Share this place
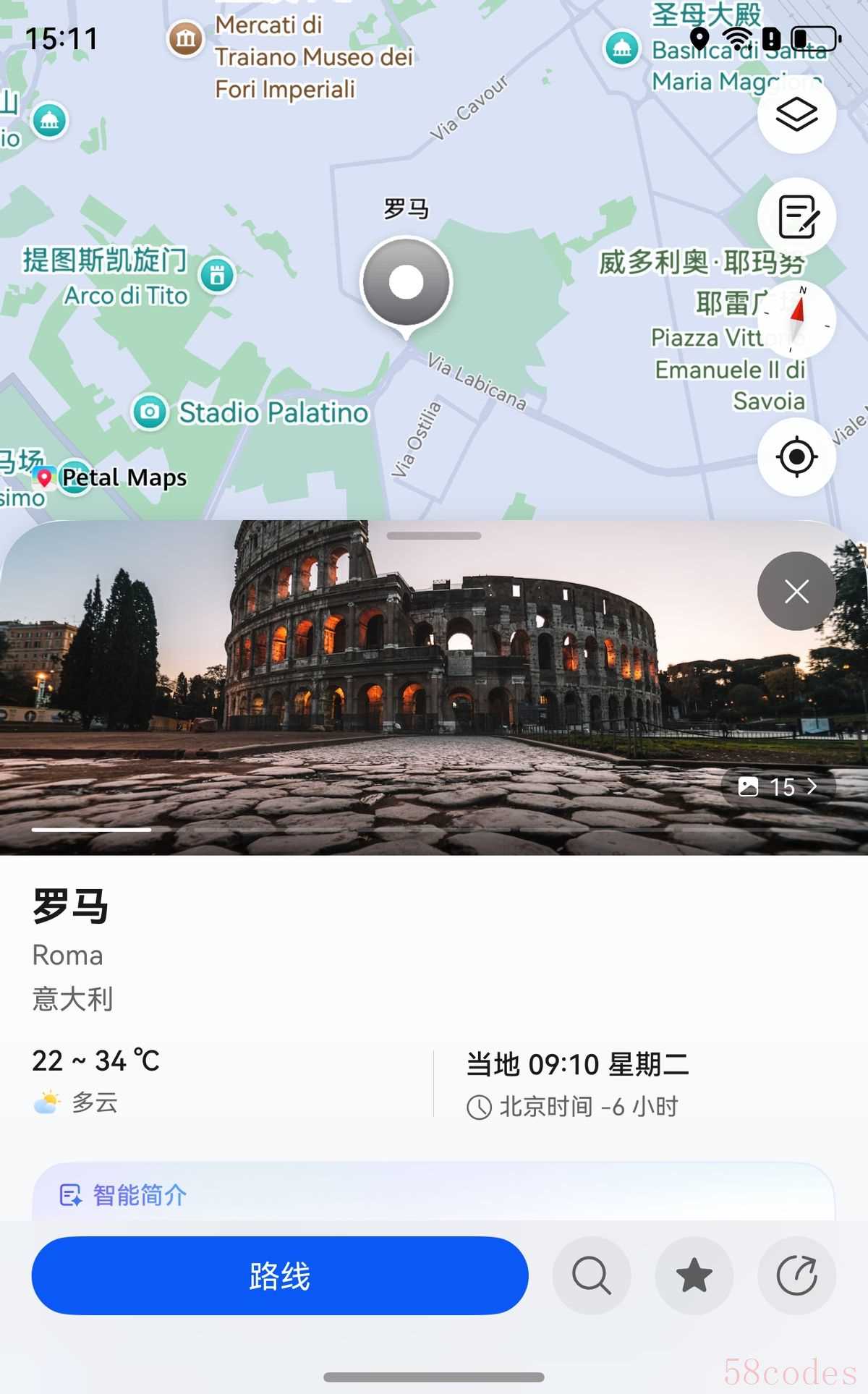This screenshot has height=1394, width=868. [796, 1275]
